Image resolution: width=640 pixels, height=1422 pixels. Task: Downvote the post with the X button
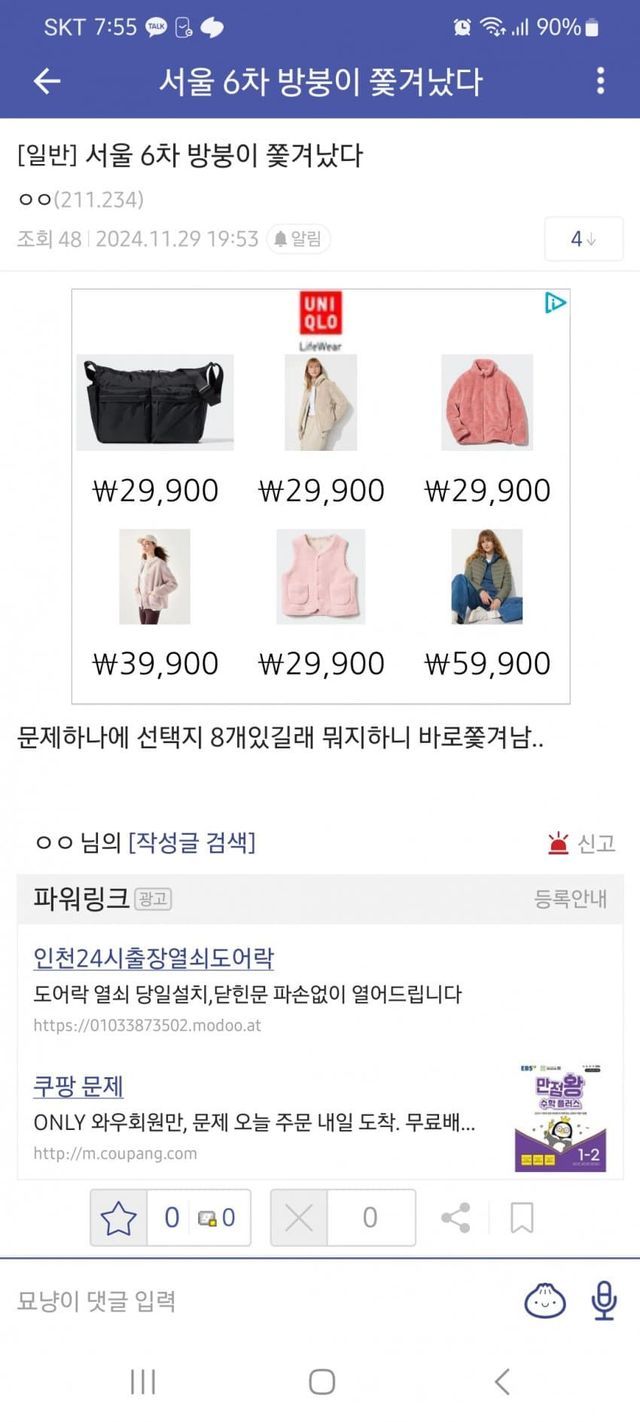(x=299, y=1217)
